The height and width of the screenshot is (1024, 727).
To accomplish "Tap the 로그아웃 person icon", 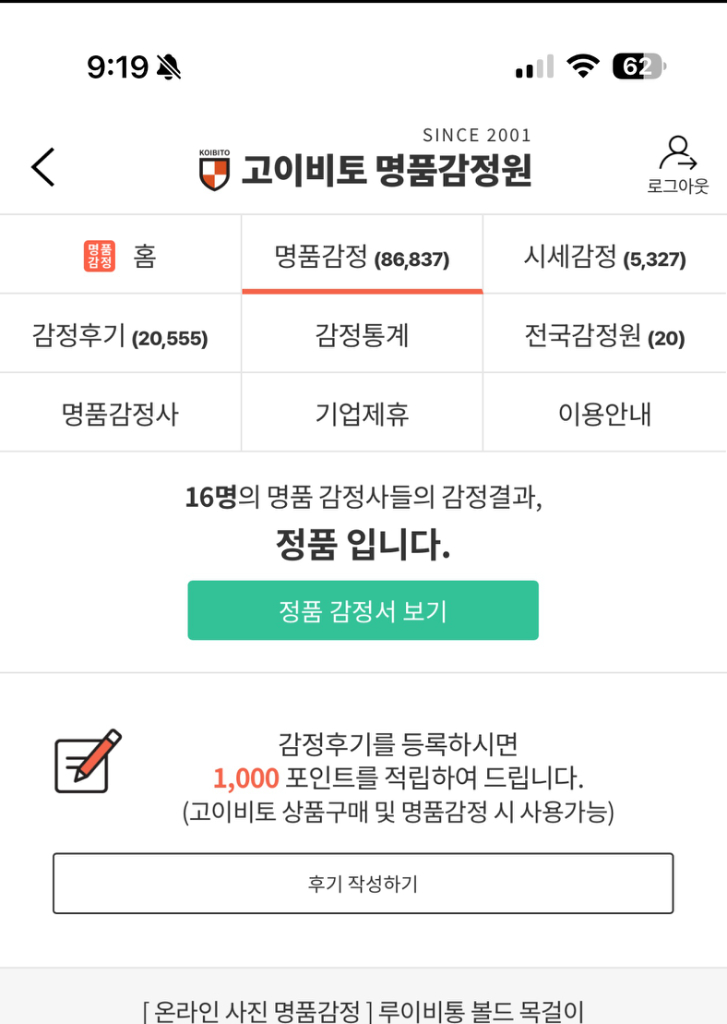I will (679, 152).
